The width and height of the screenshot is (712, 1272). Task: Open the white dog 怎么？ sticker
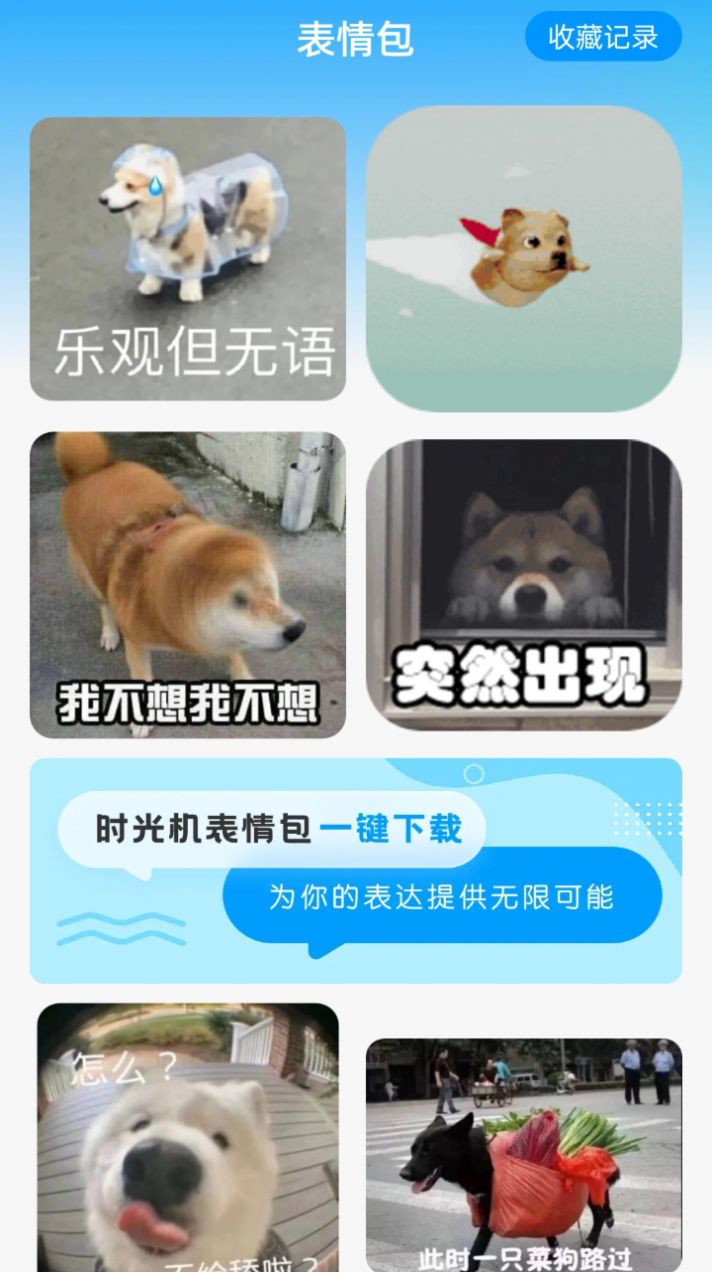(x=188, y=1138)
